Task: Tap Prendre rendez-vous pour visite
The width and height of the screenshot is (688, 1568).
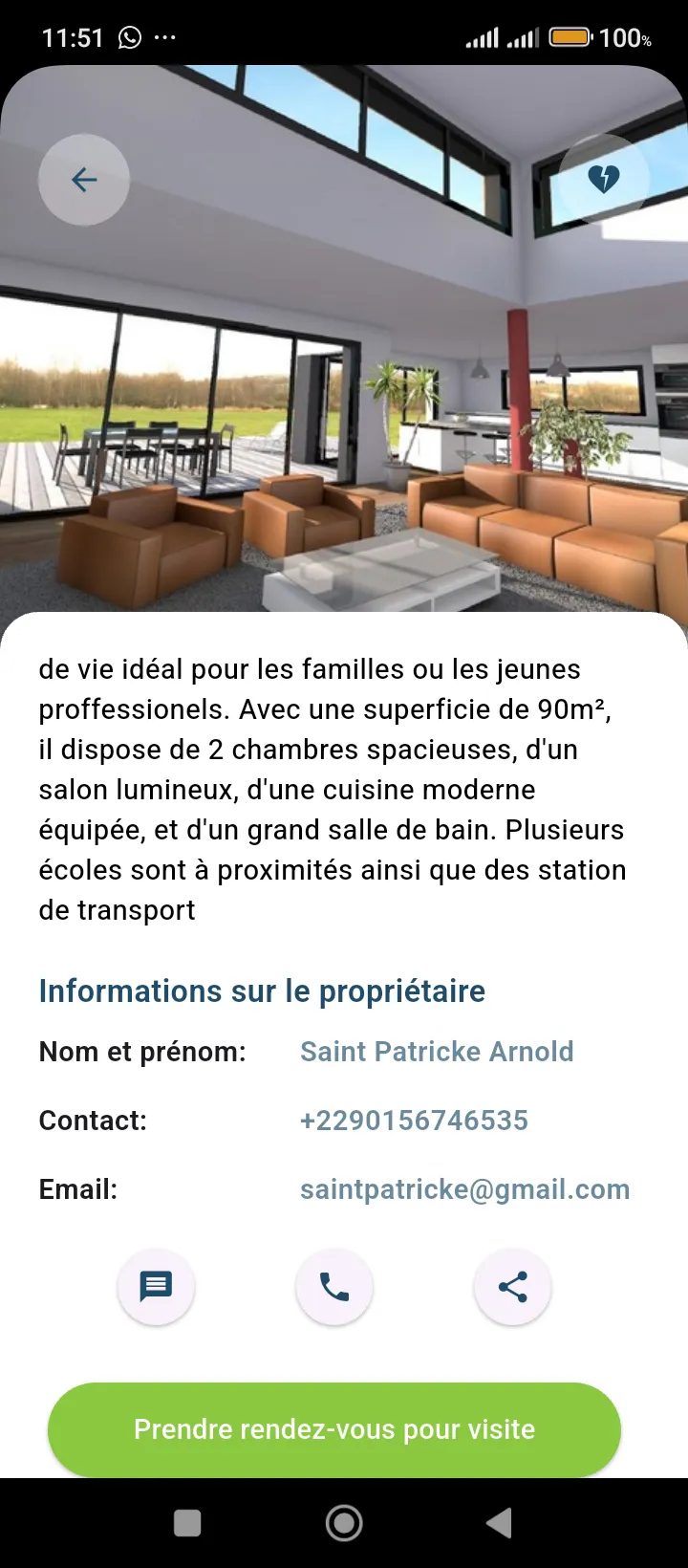Action: tap(334, 1429)
